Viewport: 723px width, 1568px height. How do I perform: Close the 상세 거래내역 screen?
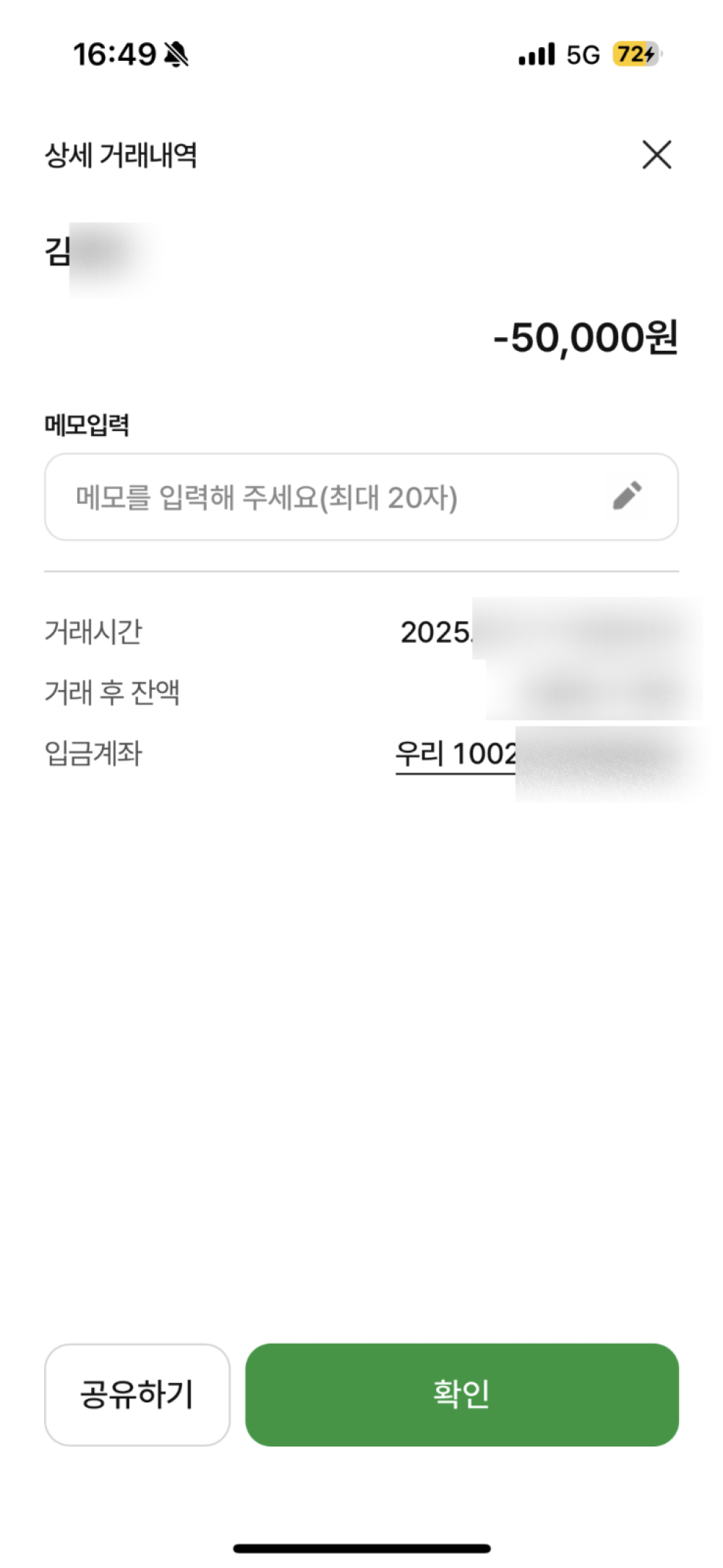coord(656,155)
